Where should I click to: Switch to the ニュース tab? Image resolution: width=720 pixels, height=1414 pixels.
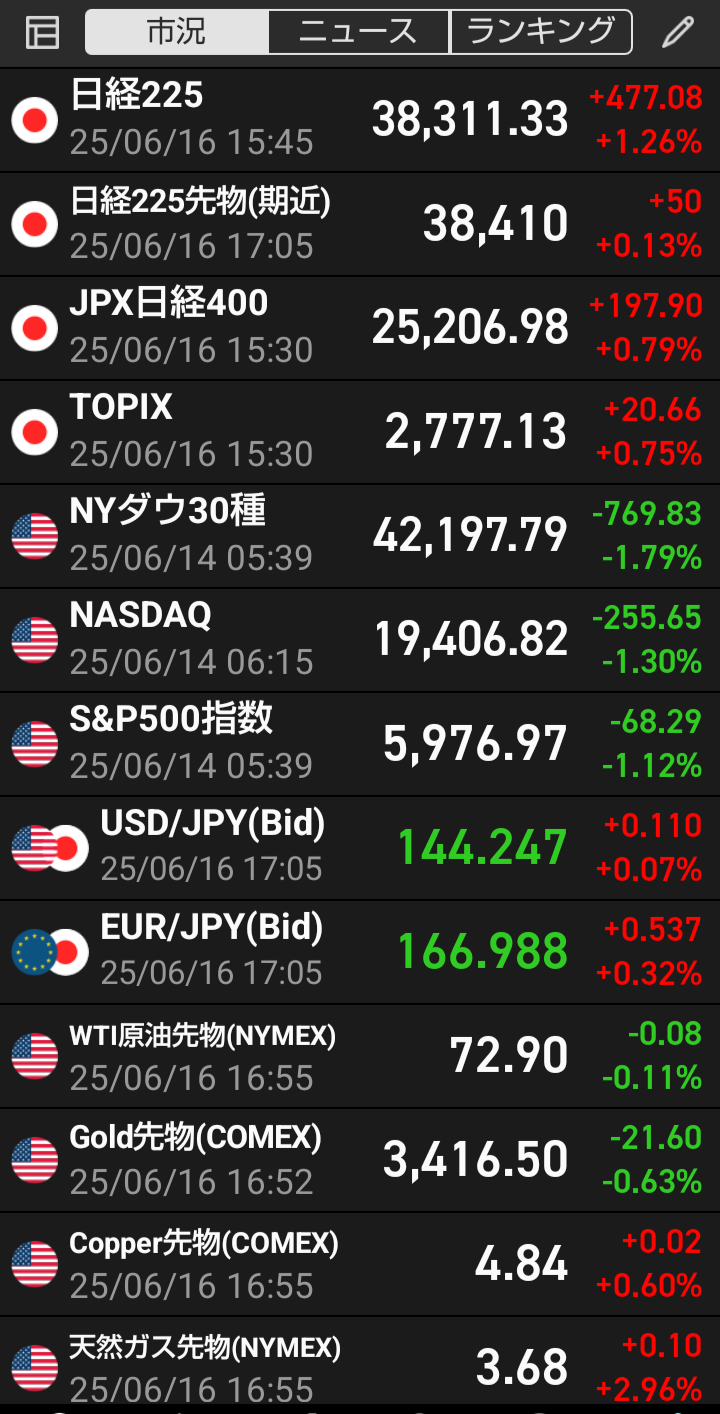359,32
